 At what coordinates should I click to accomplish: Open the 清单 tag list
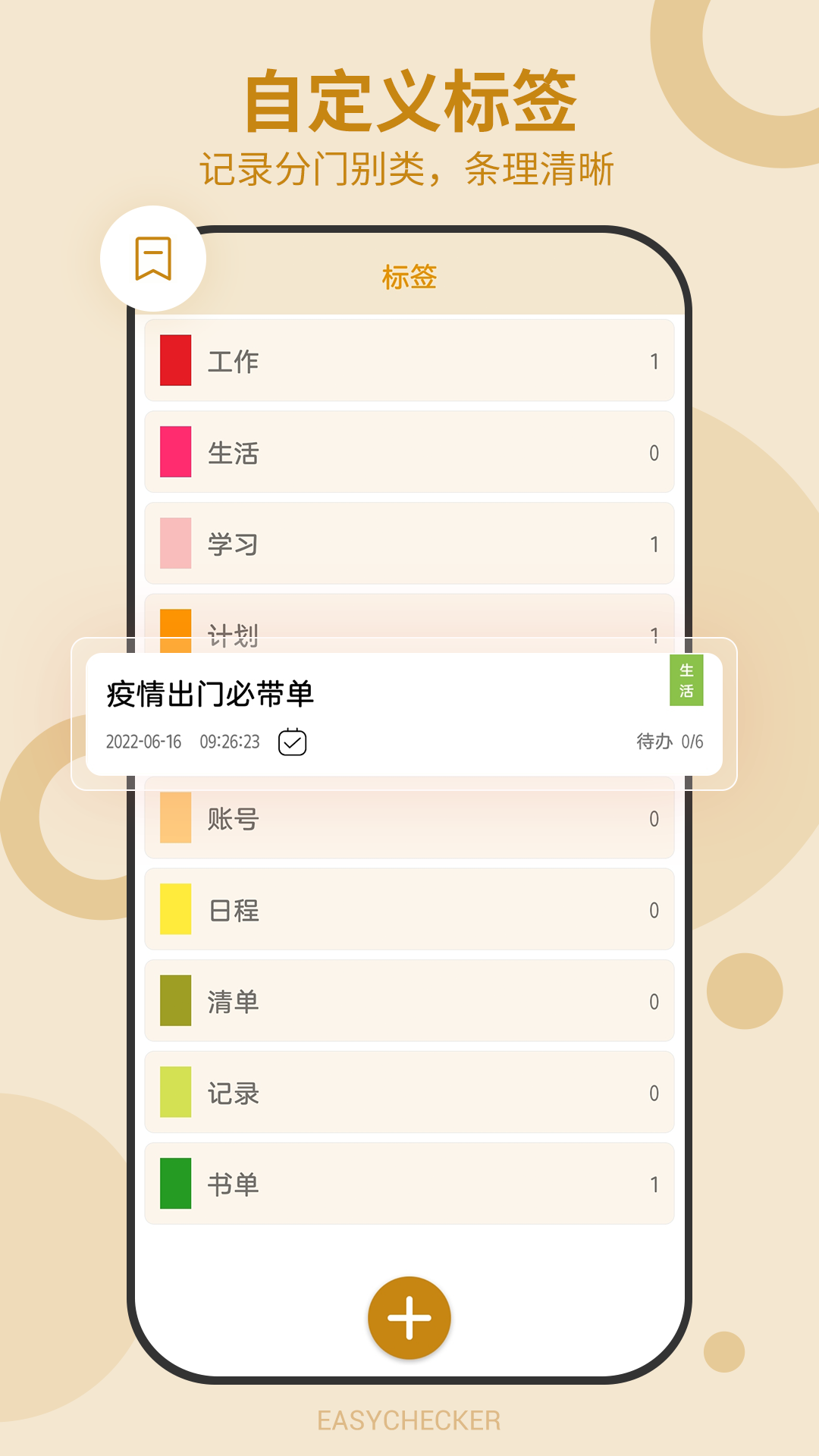pyautogui.click(x=409, y=999)
